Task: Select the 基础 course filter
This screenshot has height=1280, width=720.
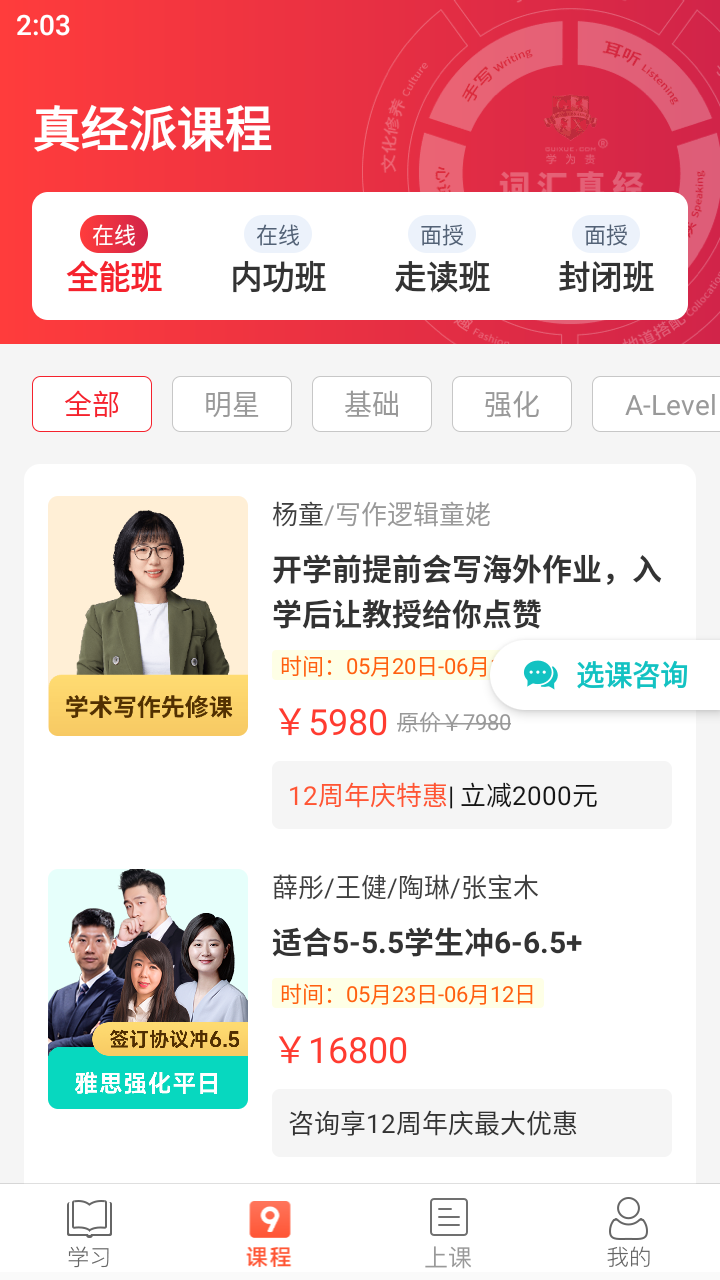Action: 372,404
